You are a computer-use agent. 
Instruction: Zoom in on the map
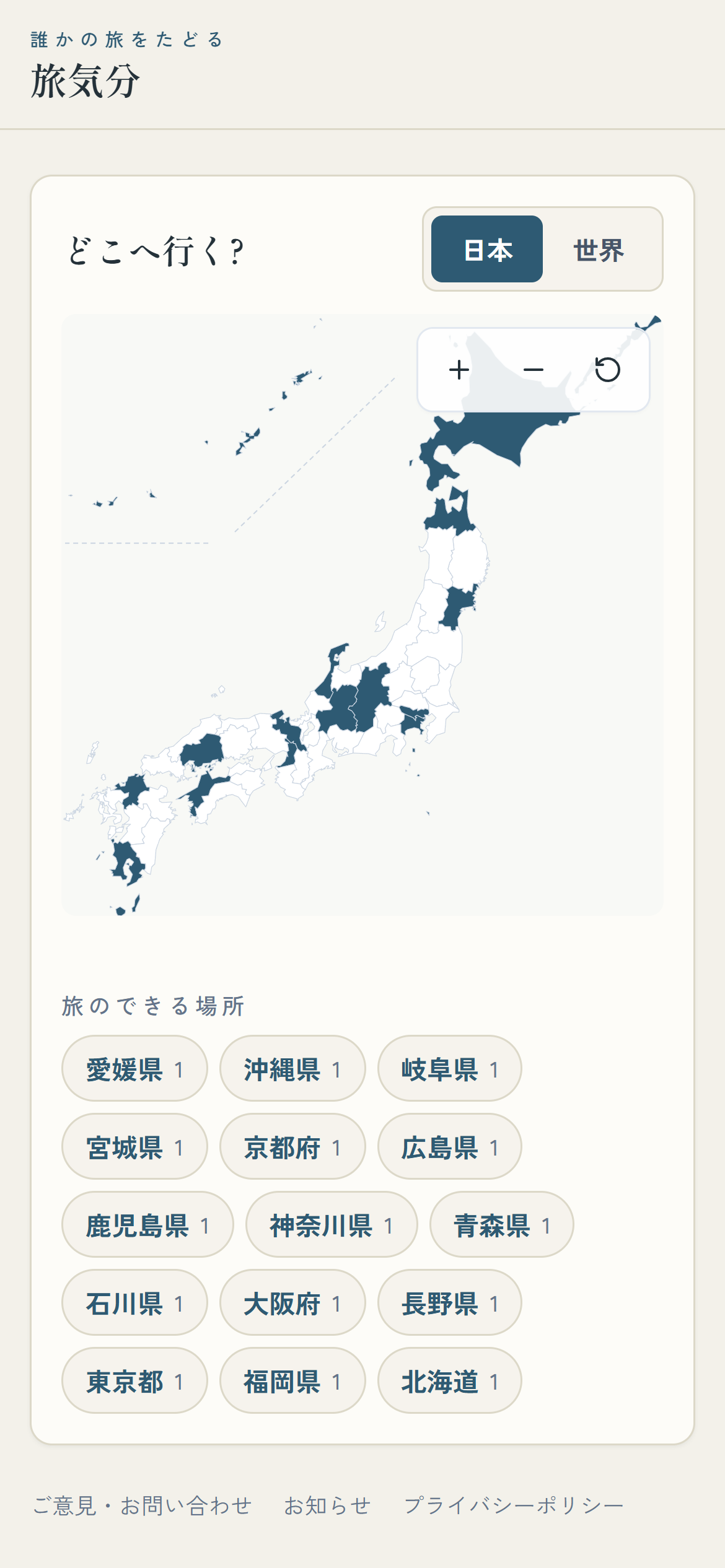[459, 370]
